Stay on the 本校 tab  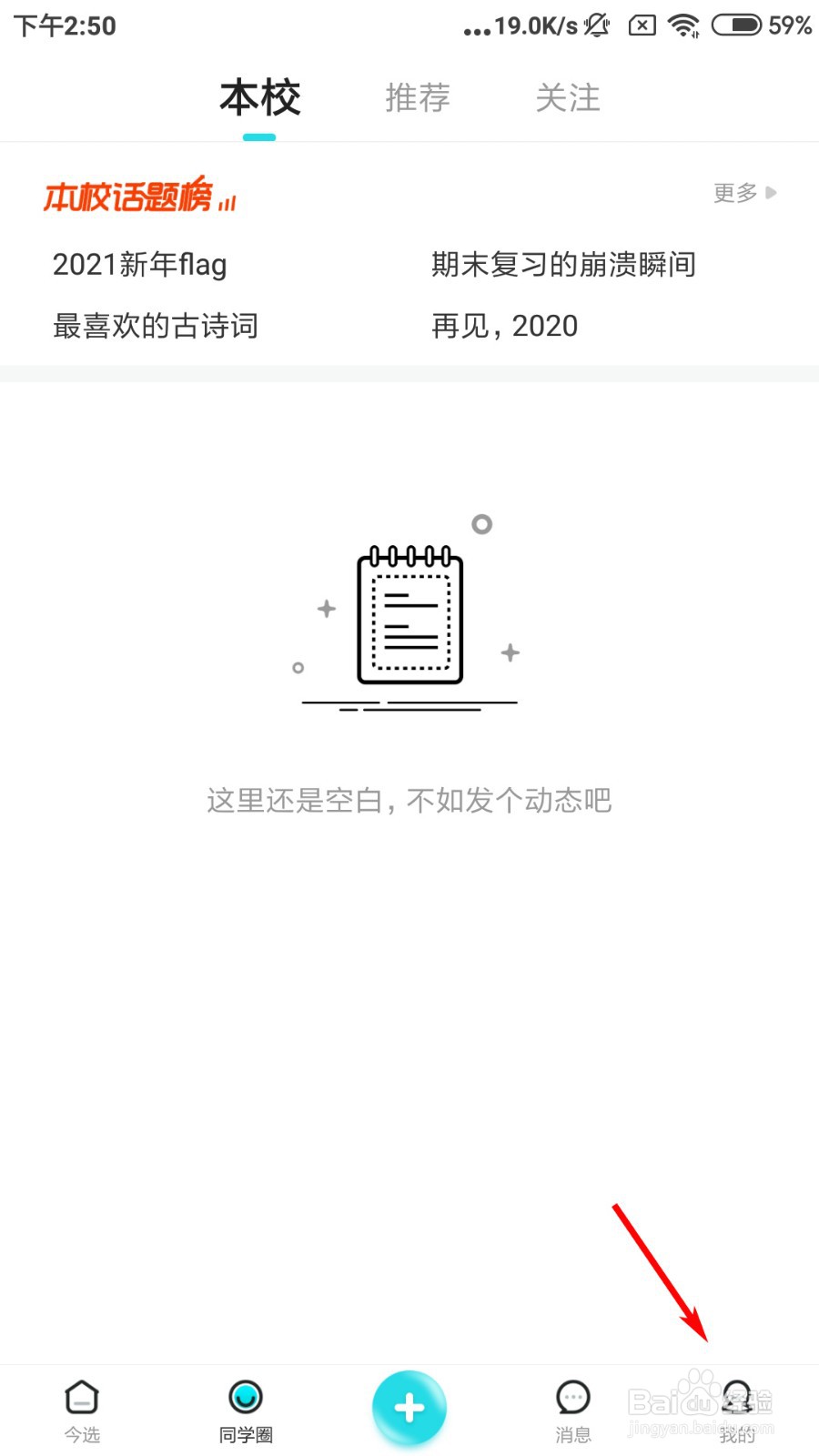pos(259,97)
